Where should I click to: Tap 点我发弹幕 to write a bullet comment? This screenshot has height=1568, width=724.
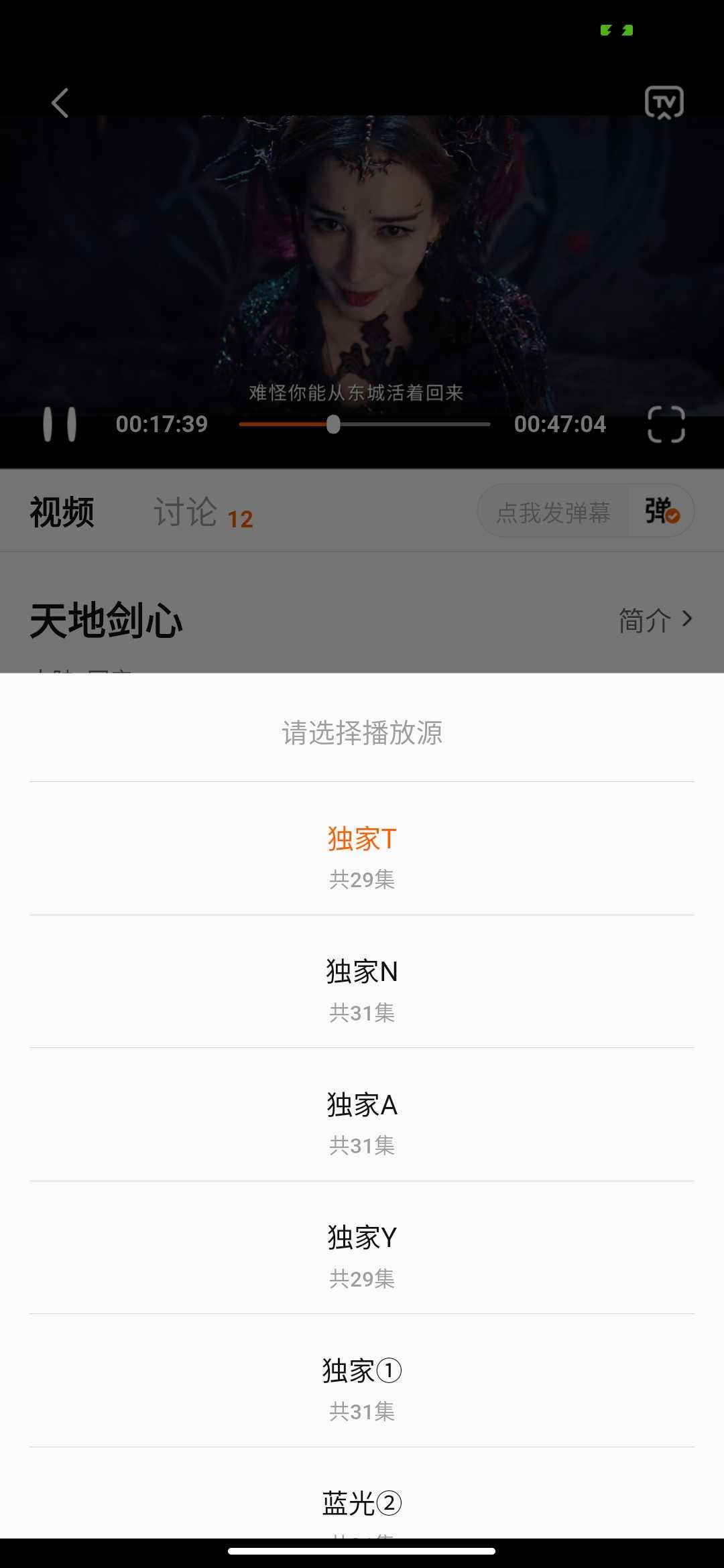(553, 513)
